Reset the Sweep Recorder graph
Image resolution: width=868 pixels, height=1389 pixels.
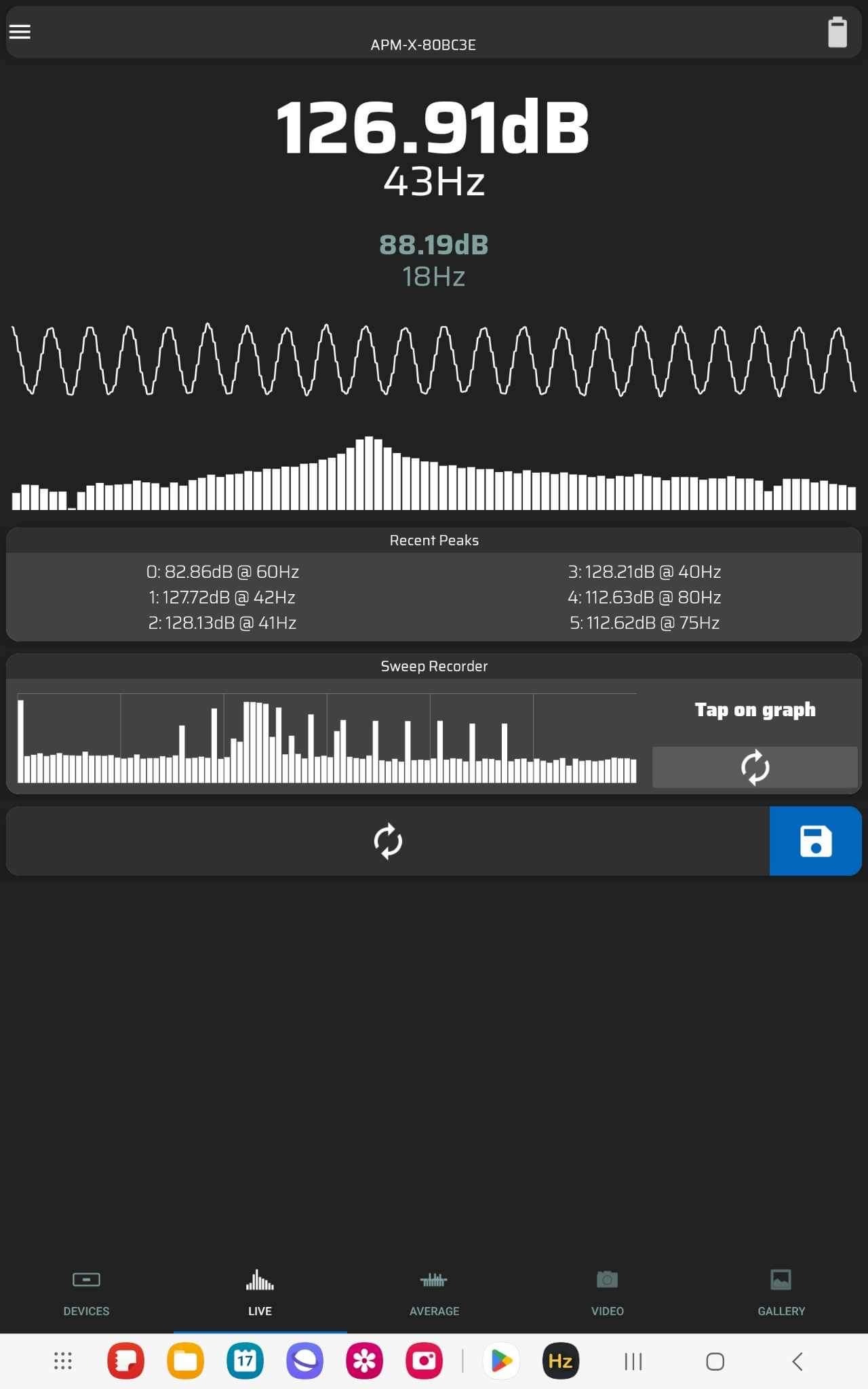(755, 767)
